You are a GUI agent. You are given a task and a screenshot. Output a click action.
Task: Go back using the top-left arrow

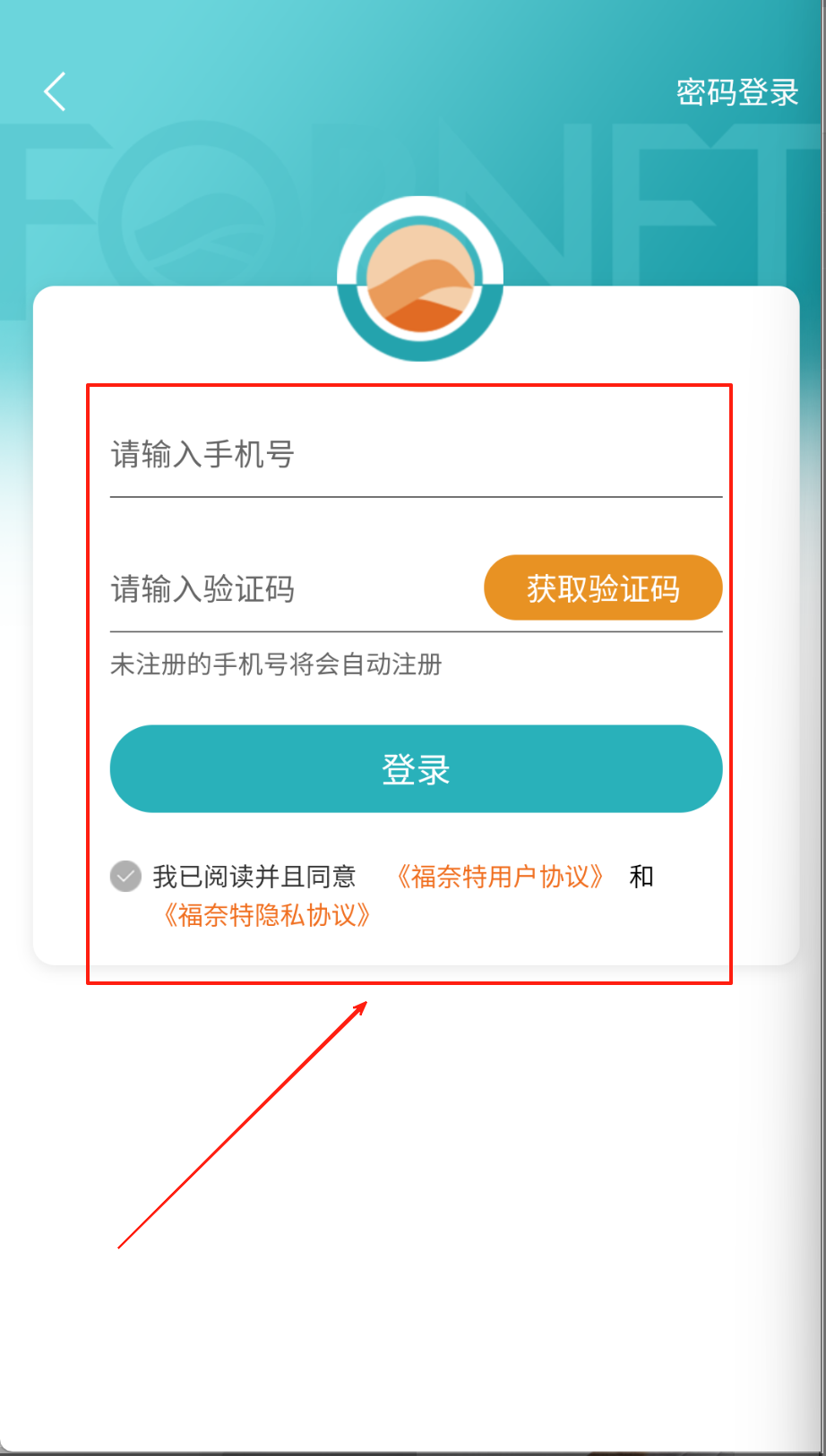coord(55,91)
